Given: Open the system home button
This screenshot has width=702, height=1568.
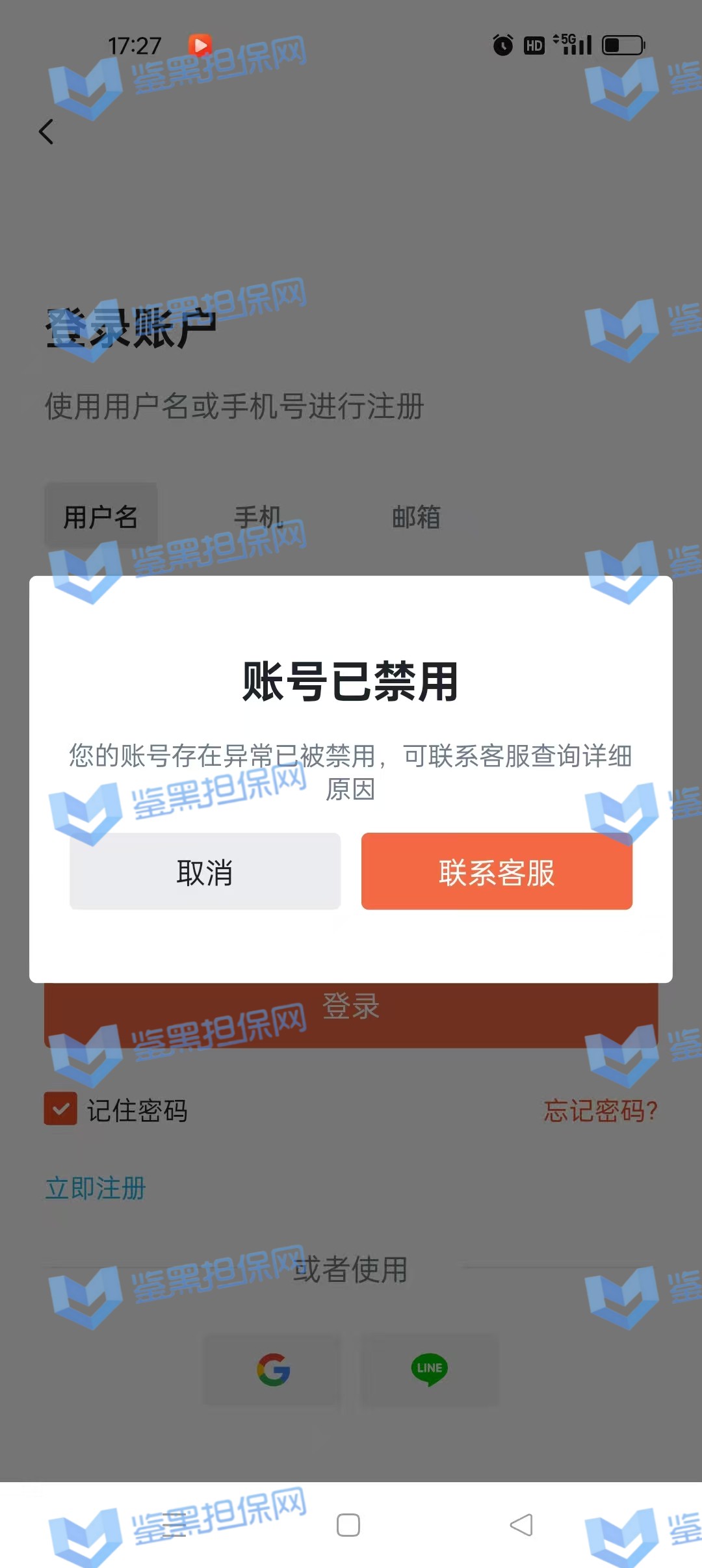Looking at the screenshot, I should 348,1525.
